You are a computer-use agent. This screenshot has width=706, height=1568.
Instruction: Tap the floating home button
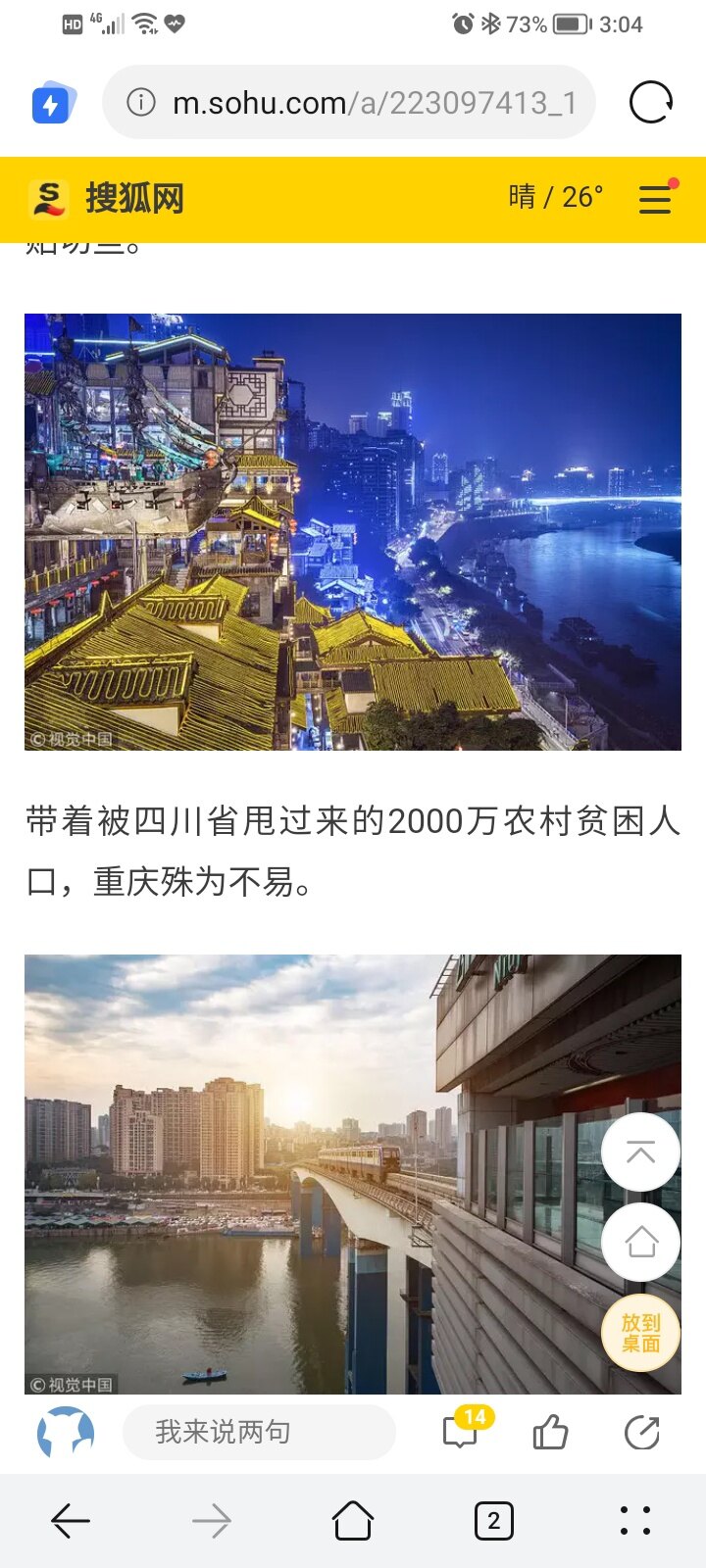(640, 1243)
